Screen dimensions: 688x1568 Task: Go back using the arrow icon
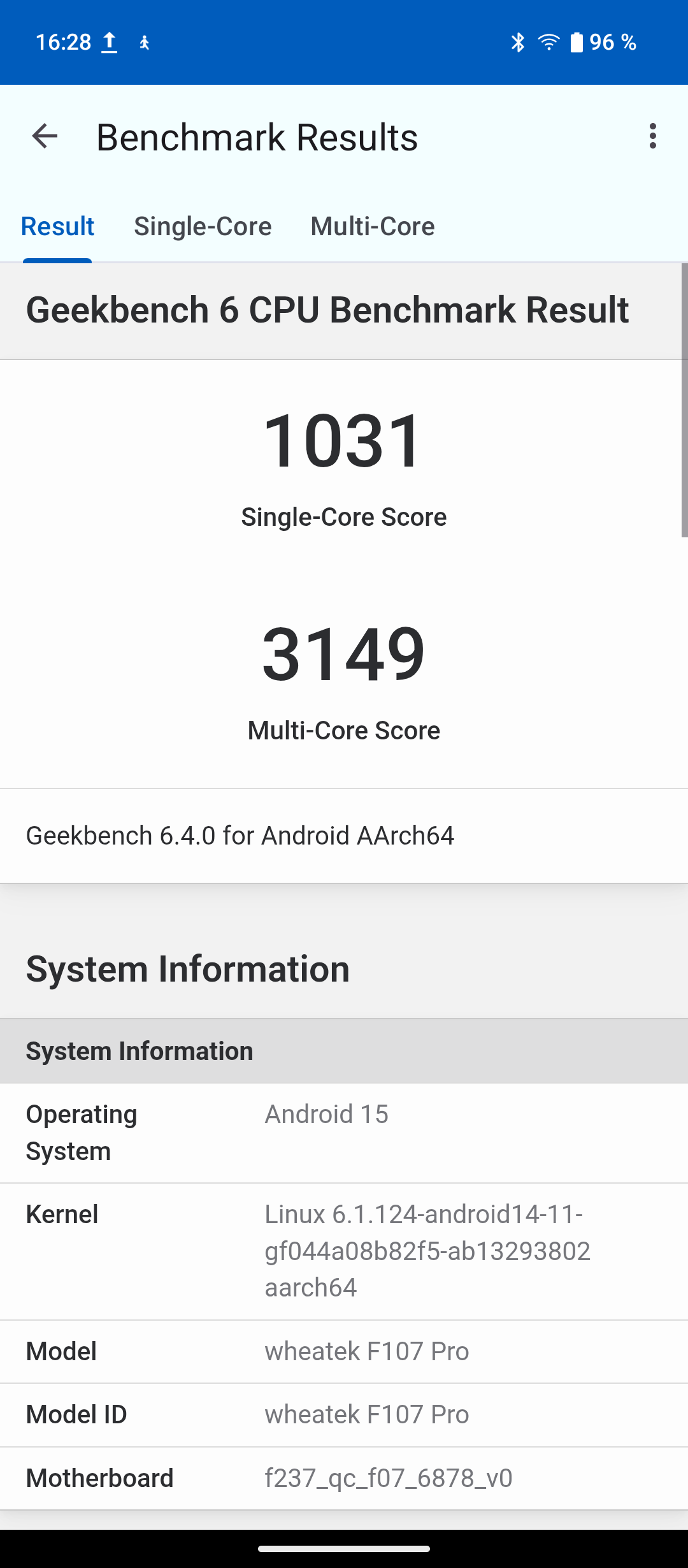pyautogui.click(x=45, y=136)
